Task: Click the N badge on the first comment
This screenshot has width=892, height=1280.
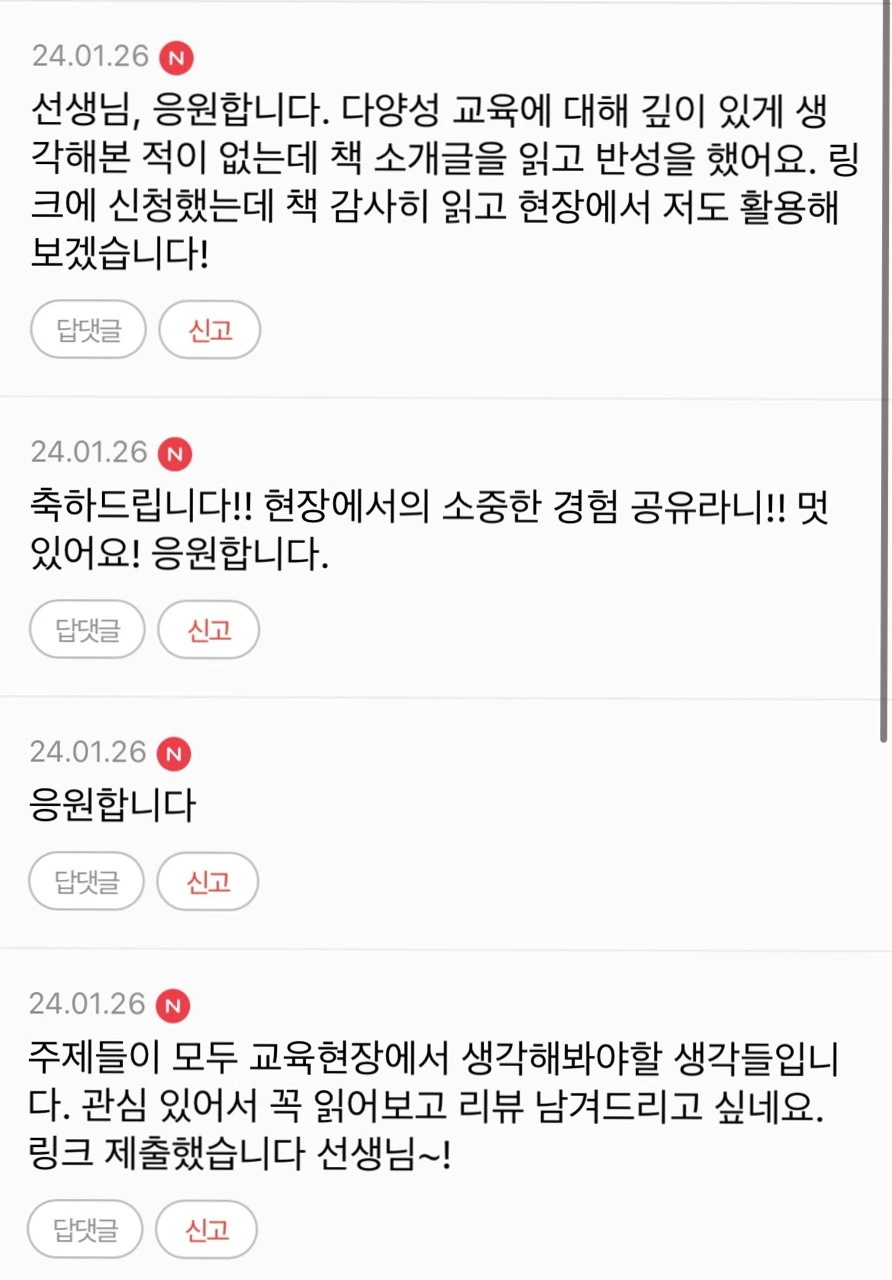Action: [177, 59]
